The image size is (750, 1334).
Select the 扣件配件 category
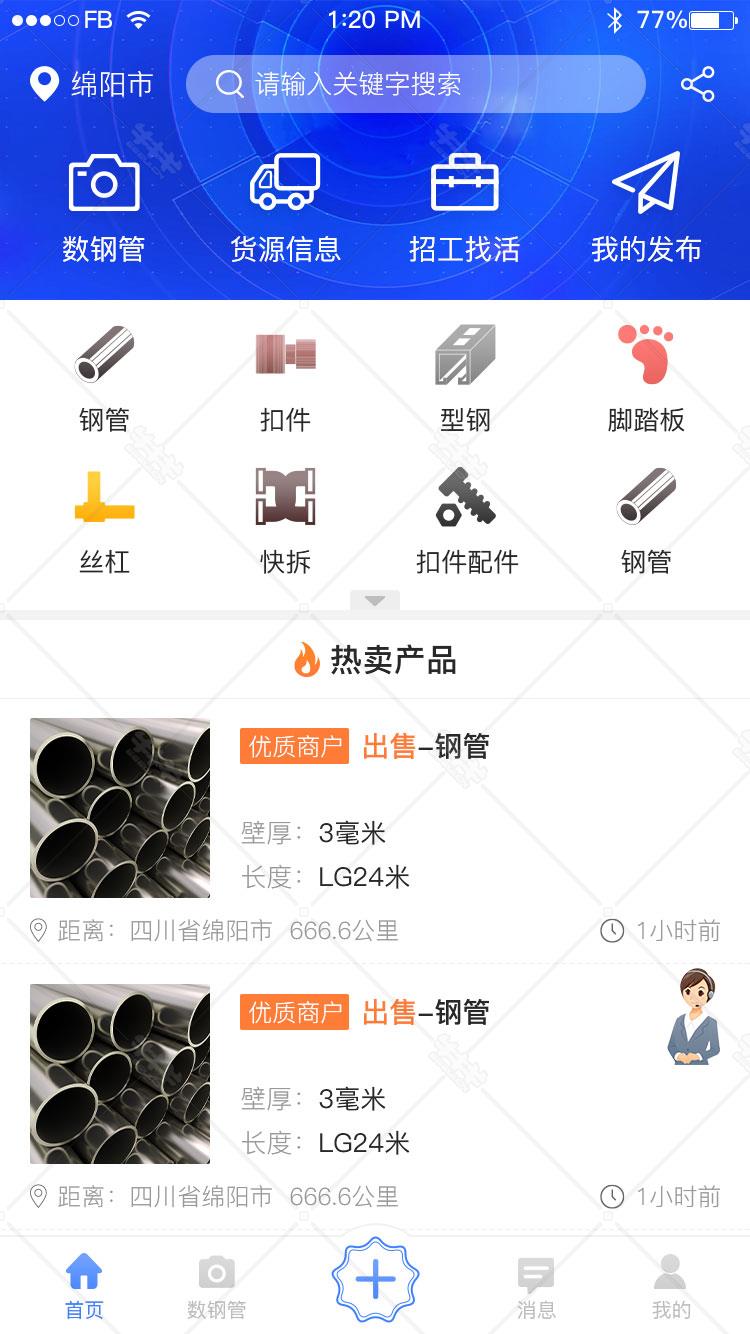[466, 521]
